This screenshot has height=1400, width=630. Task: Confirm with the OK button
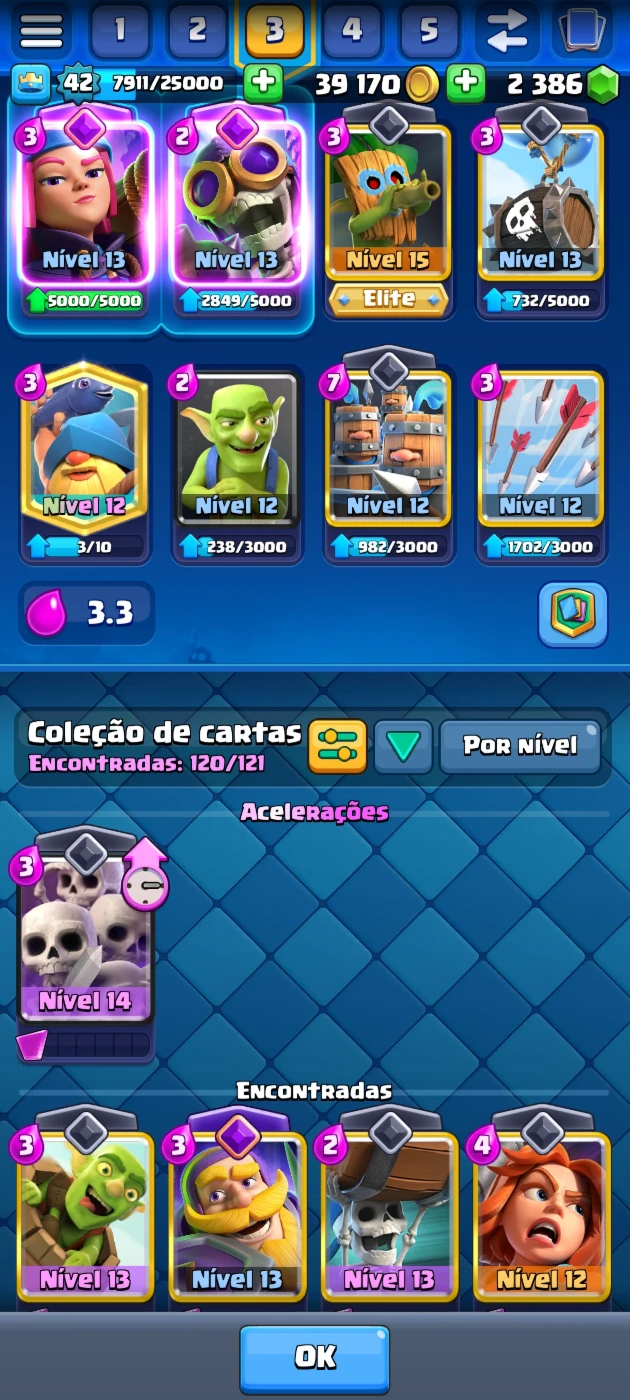314,1357
